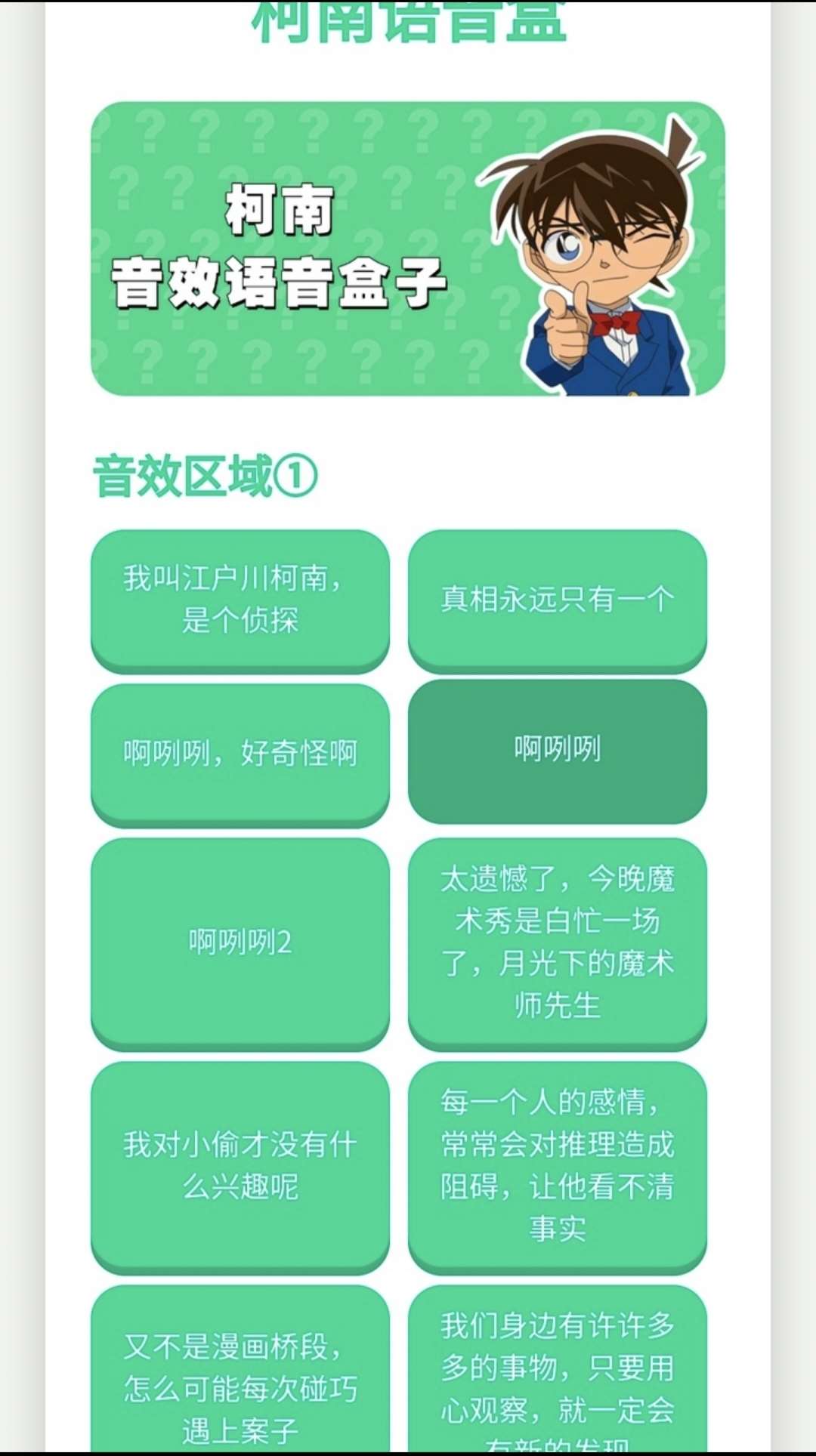The height and width of the screenshot is (1456, 816).
Task: Play the '太遗憾了，今晚魔术秀' voice line
Action: click(557, 942)
